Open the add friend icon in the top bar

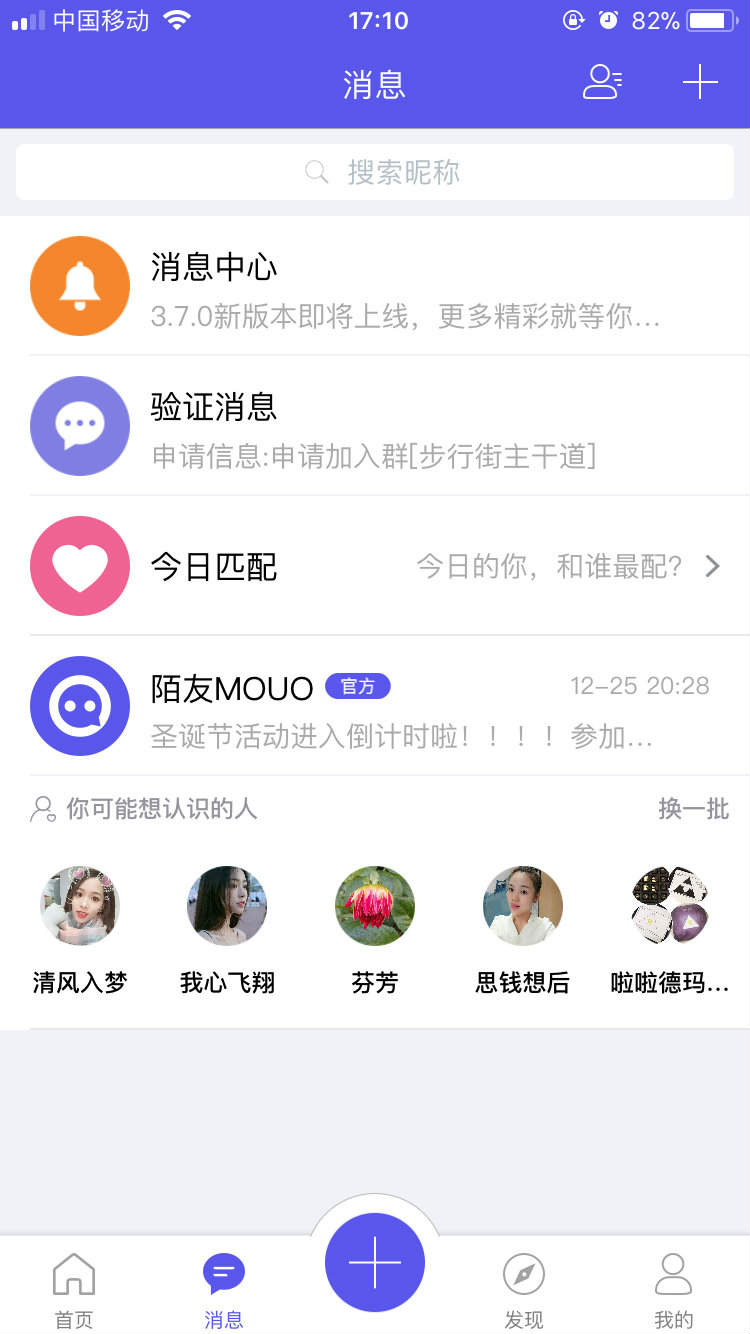601,84
